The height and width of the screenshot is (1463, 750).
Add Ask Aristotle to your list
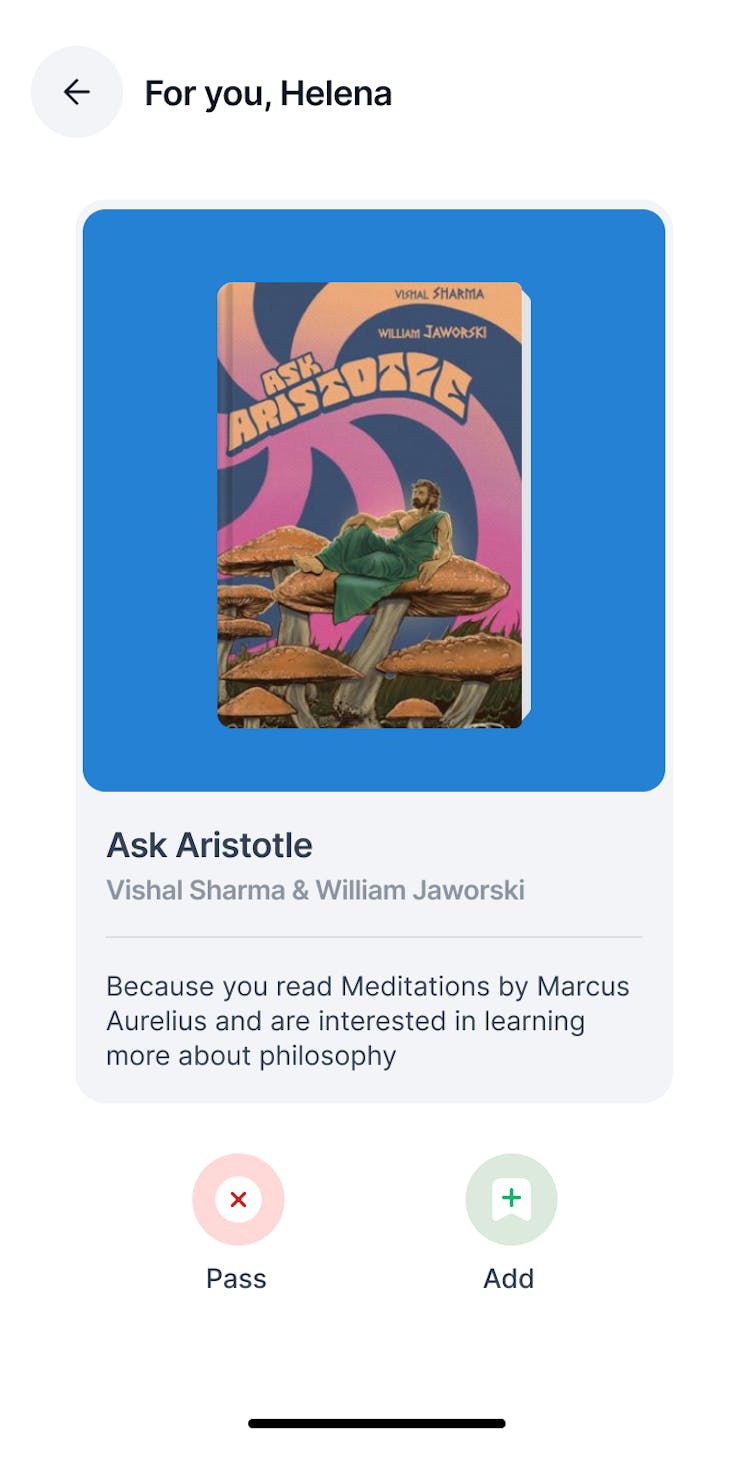point(510,1199)
